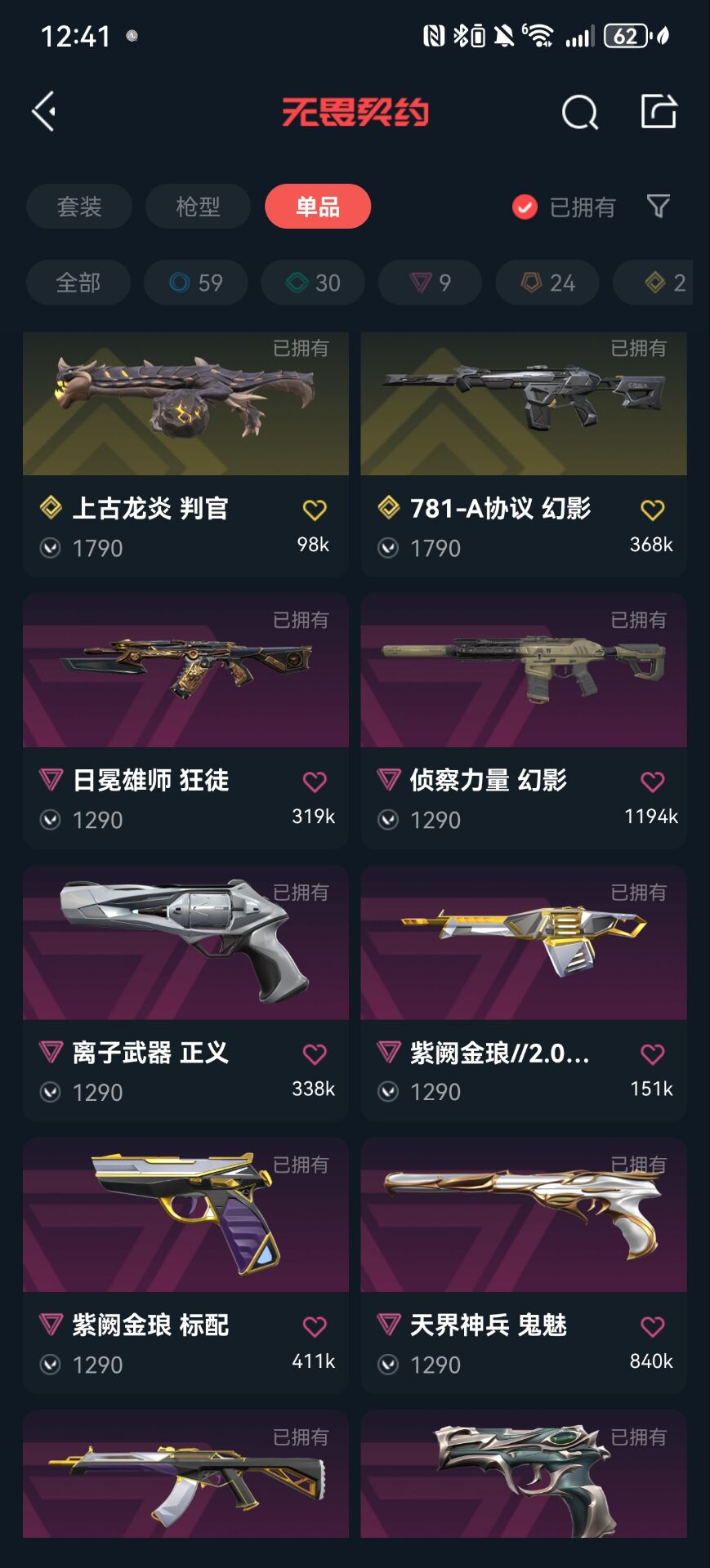This screenshot has width=710, height=1568.
Task: Like the 天界神兵 鬼魅 skin
Action: tap(652, 1326)
